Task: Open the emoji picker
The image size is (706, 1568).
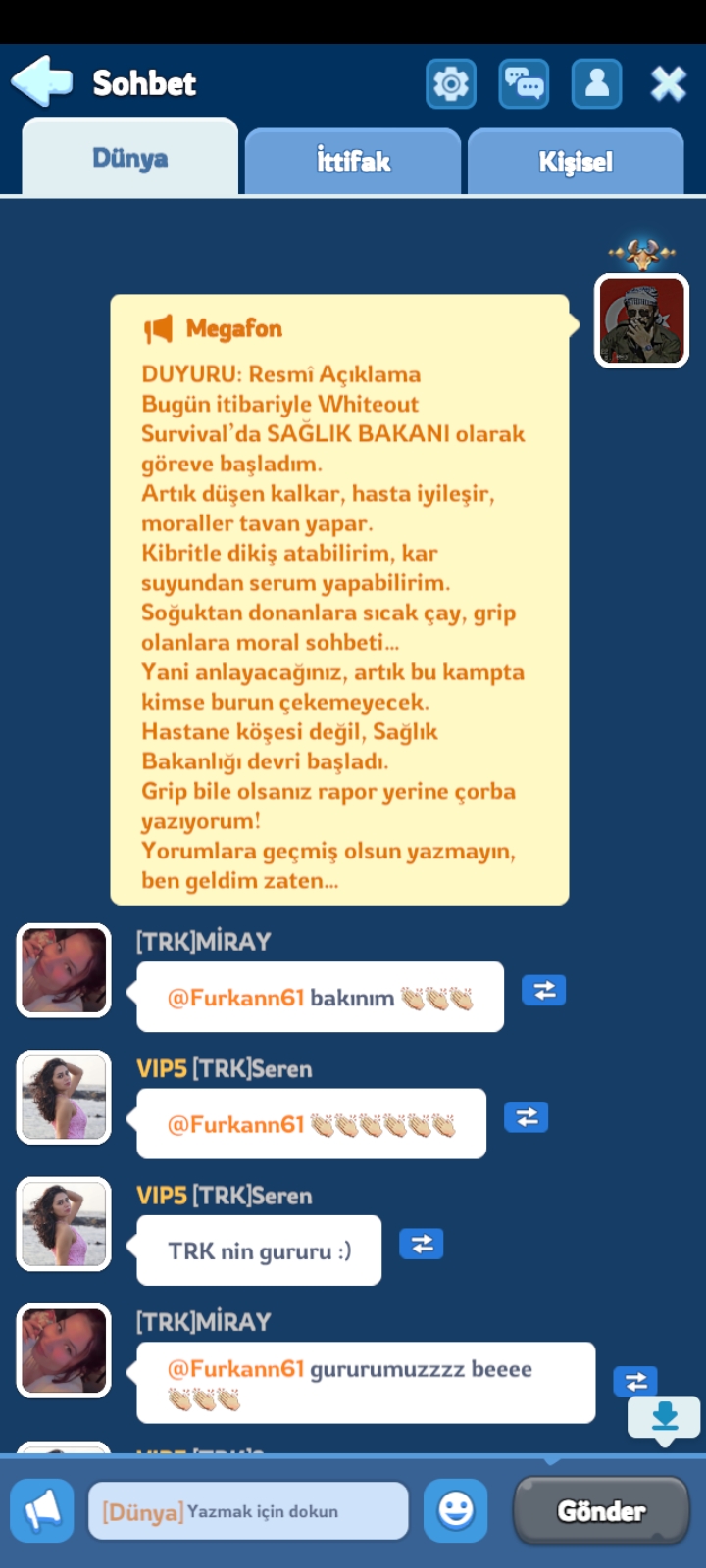Action: pyautogui.click(x=456, y=1510)
